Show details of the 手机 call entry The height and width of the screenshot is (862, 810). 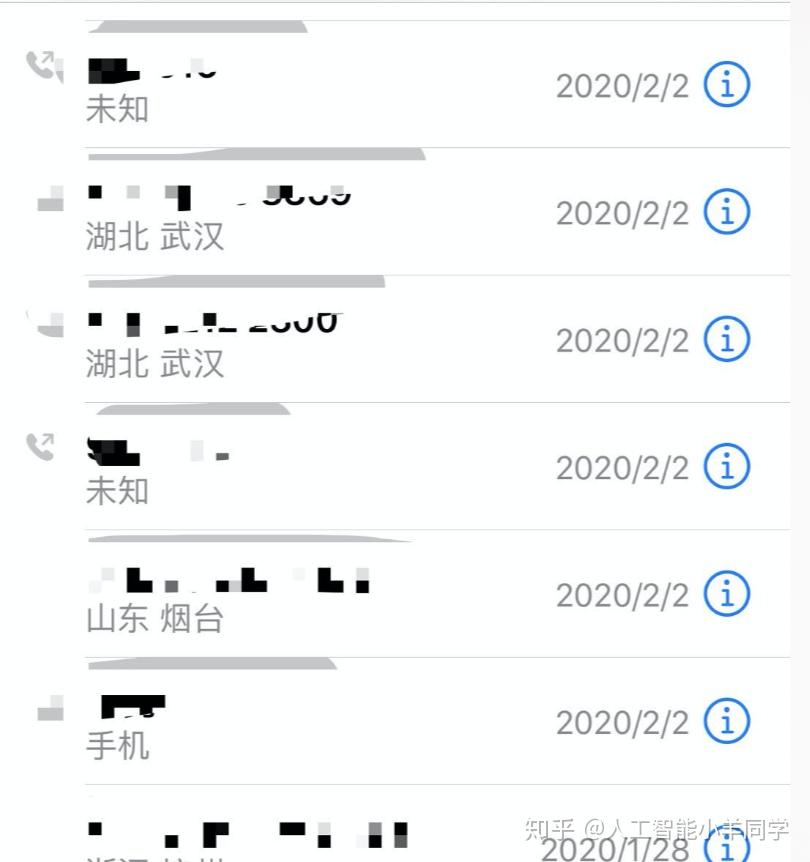point(726,721)
